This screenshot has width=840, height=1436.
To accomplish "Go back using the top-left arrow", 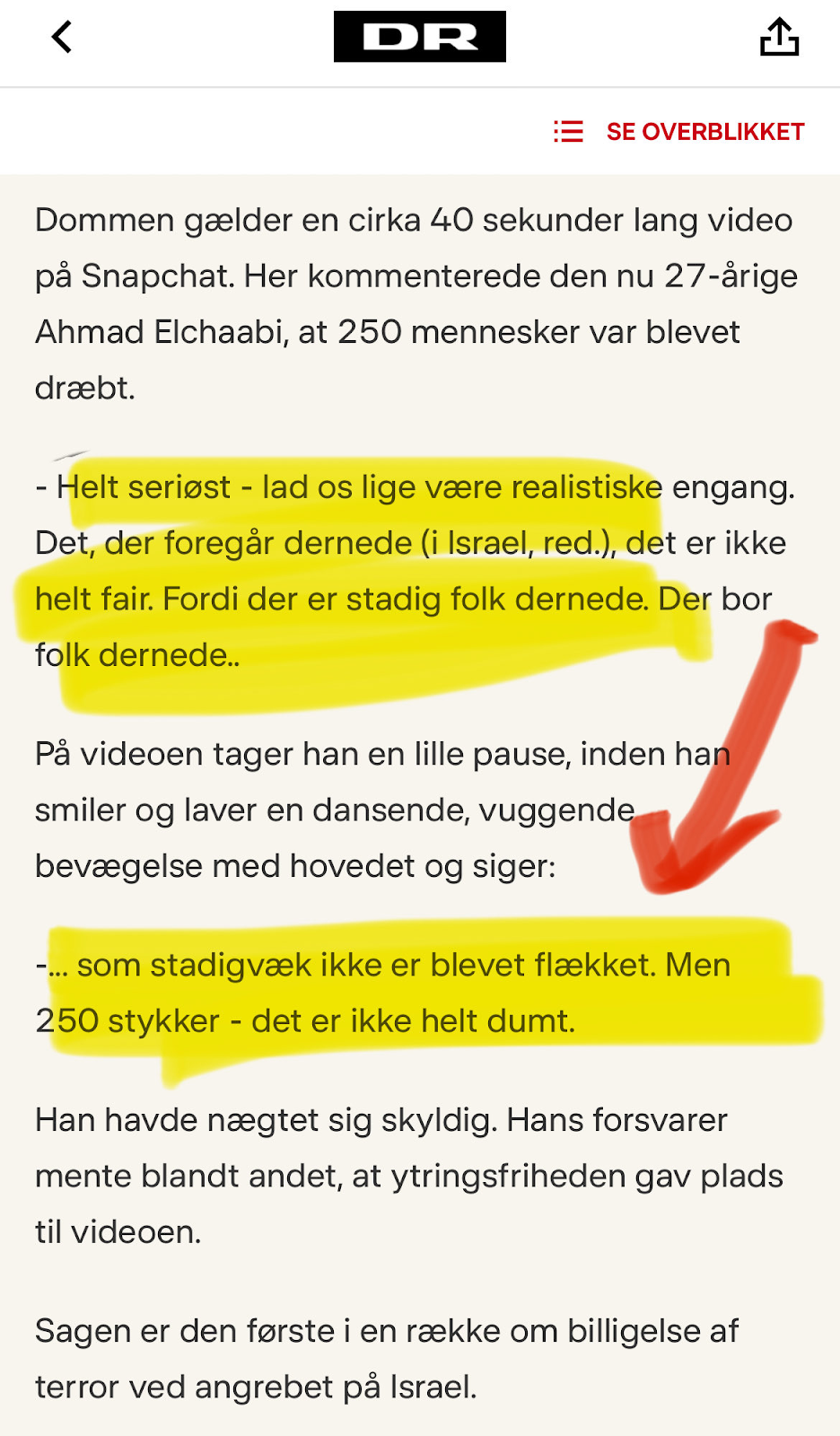I will [61, 38].
